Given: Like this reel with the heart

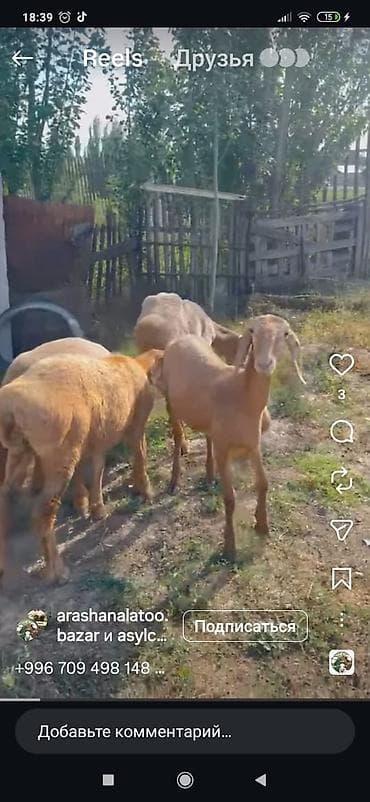Looking at the screenshot, I should [341, 364].
